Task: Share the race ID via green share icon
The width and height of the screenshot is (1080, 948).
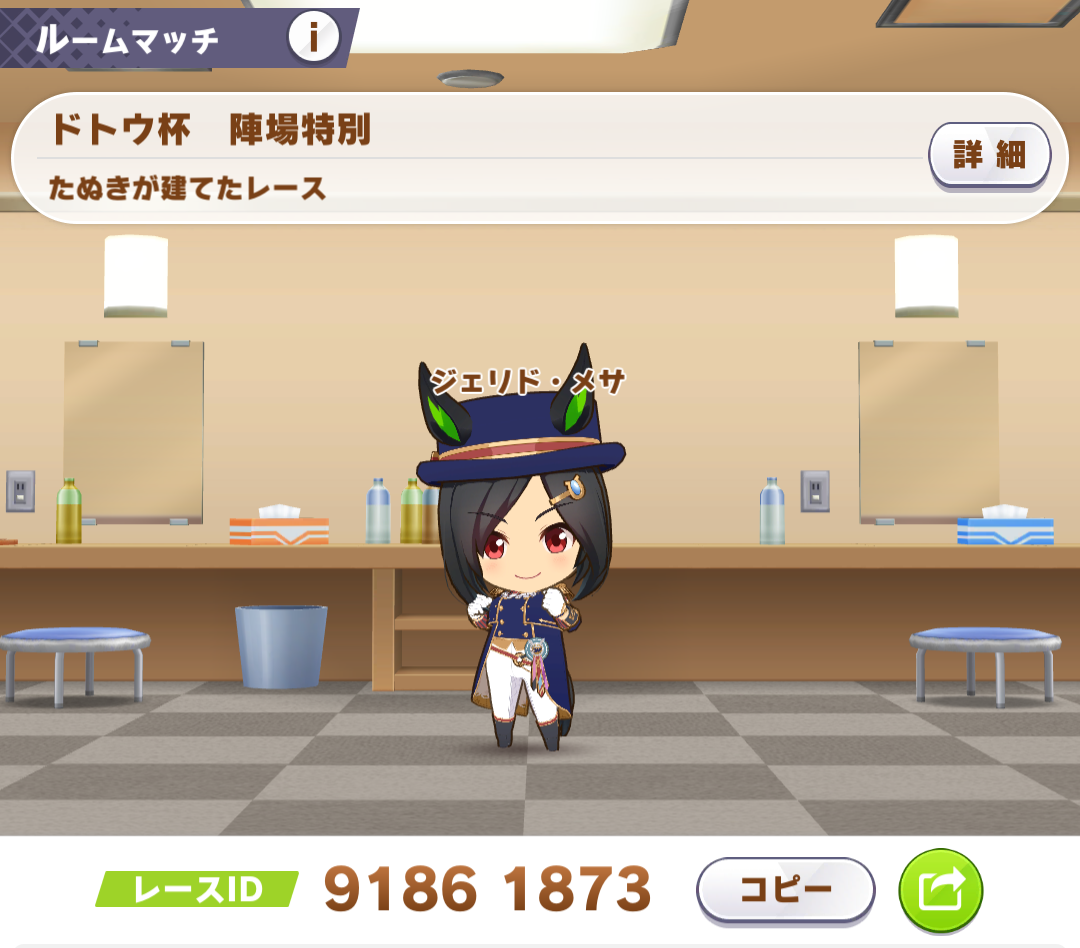Action: (x=940, y=889)
